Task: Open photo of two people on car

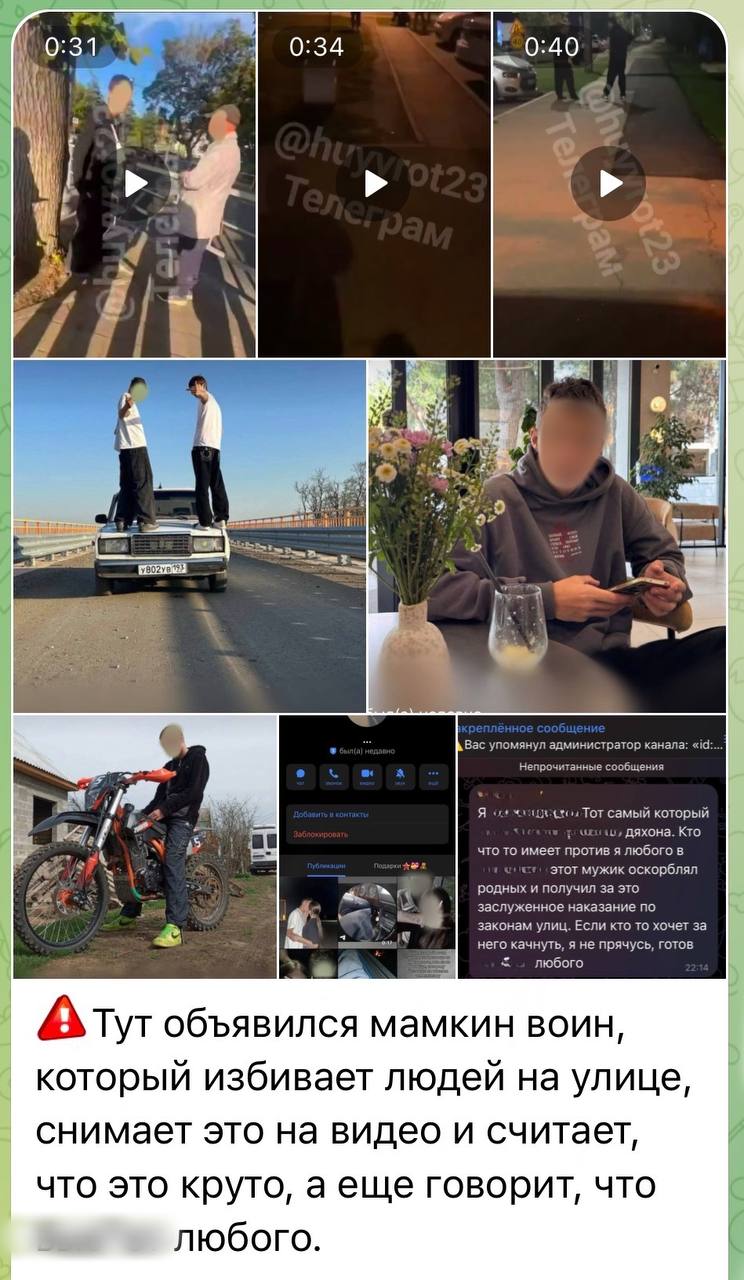Action: (190, 535)
